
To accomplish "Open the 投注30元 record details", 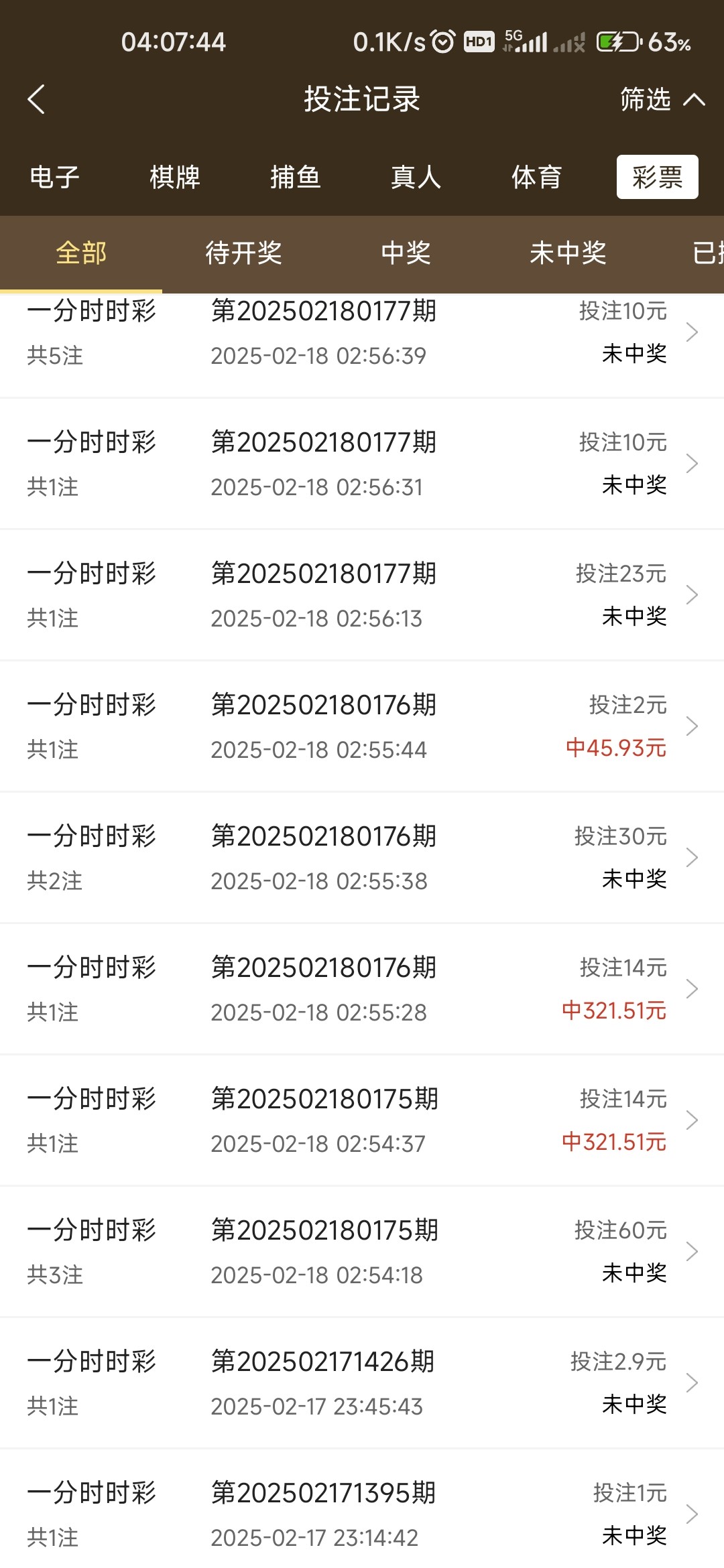I will click(x=362, y=858).
